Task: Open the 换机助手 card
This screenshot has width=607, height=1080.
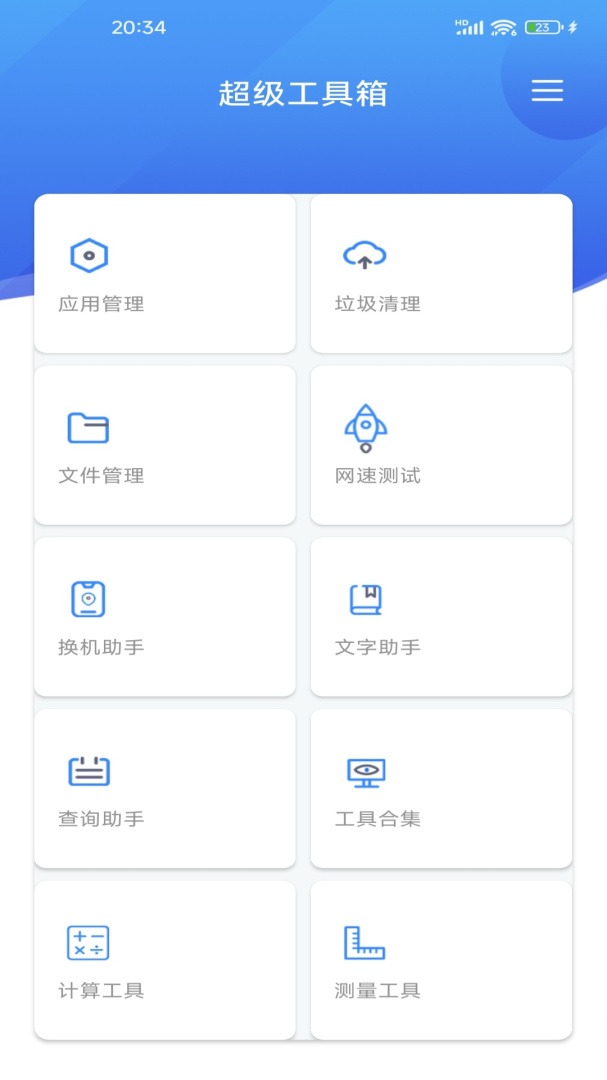Action: pos(165,617)
